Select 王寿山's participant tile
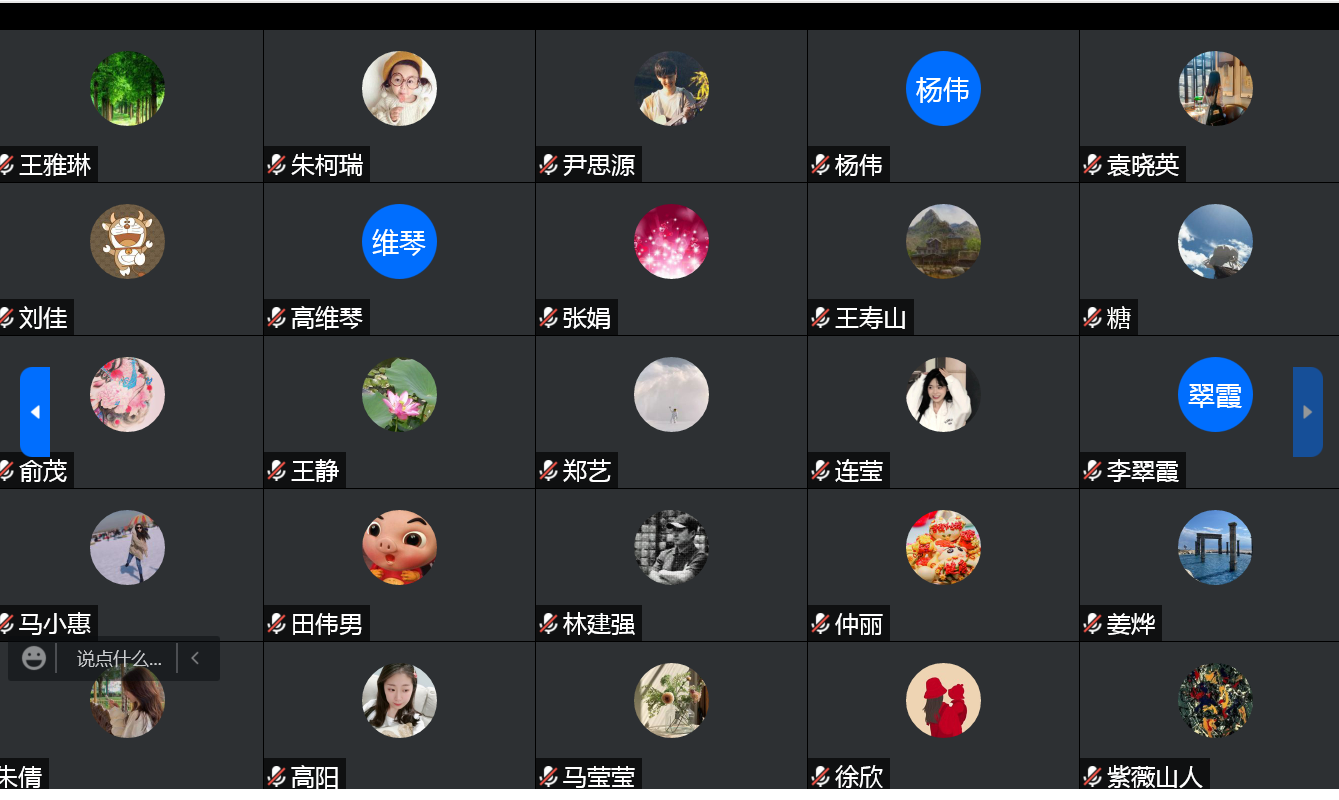Screen dimensions: 1339x800 (x=943, y=258)
